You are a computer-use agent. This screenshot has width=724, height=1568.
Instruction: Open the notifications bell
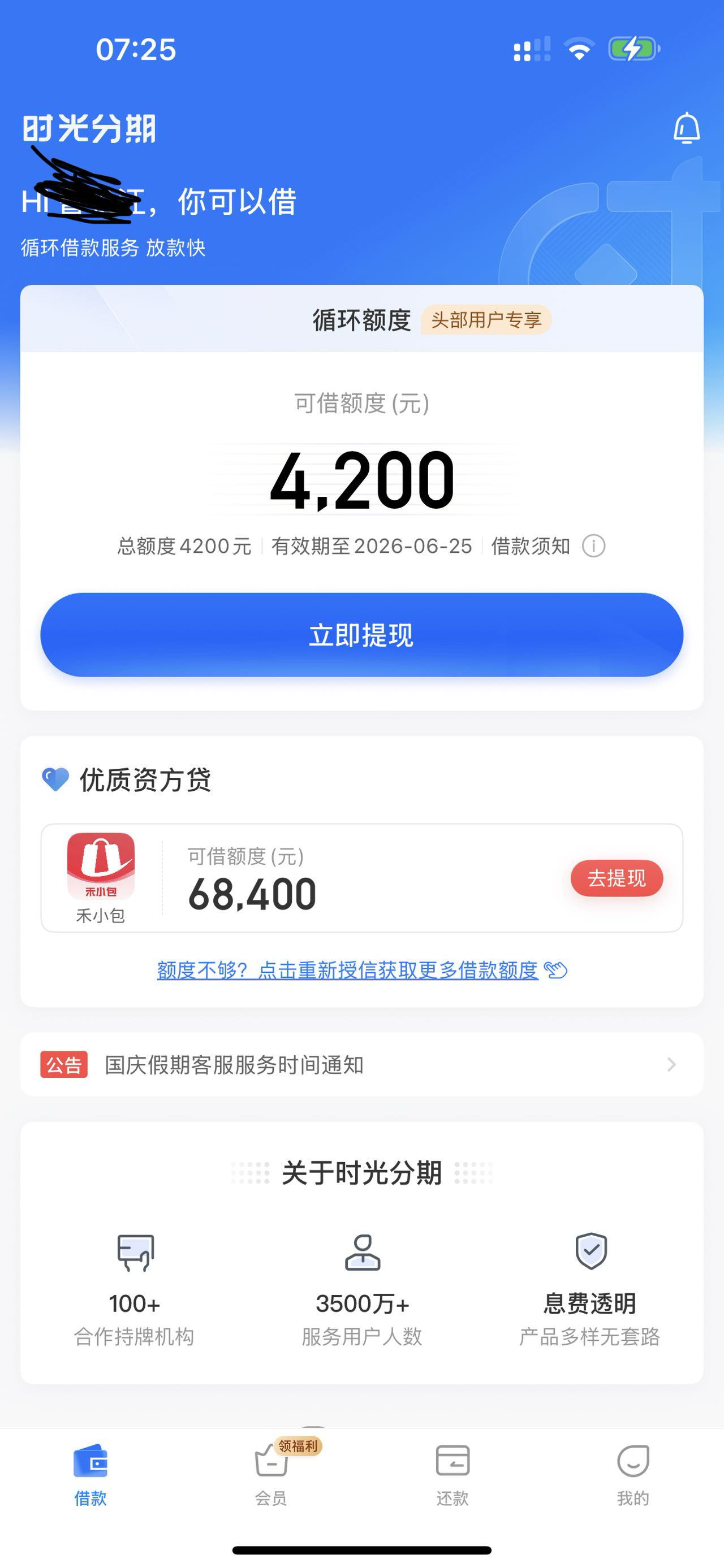tap(686, 128)
